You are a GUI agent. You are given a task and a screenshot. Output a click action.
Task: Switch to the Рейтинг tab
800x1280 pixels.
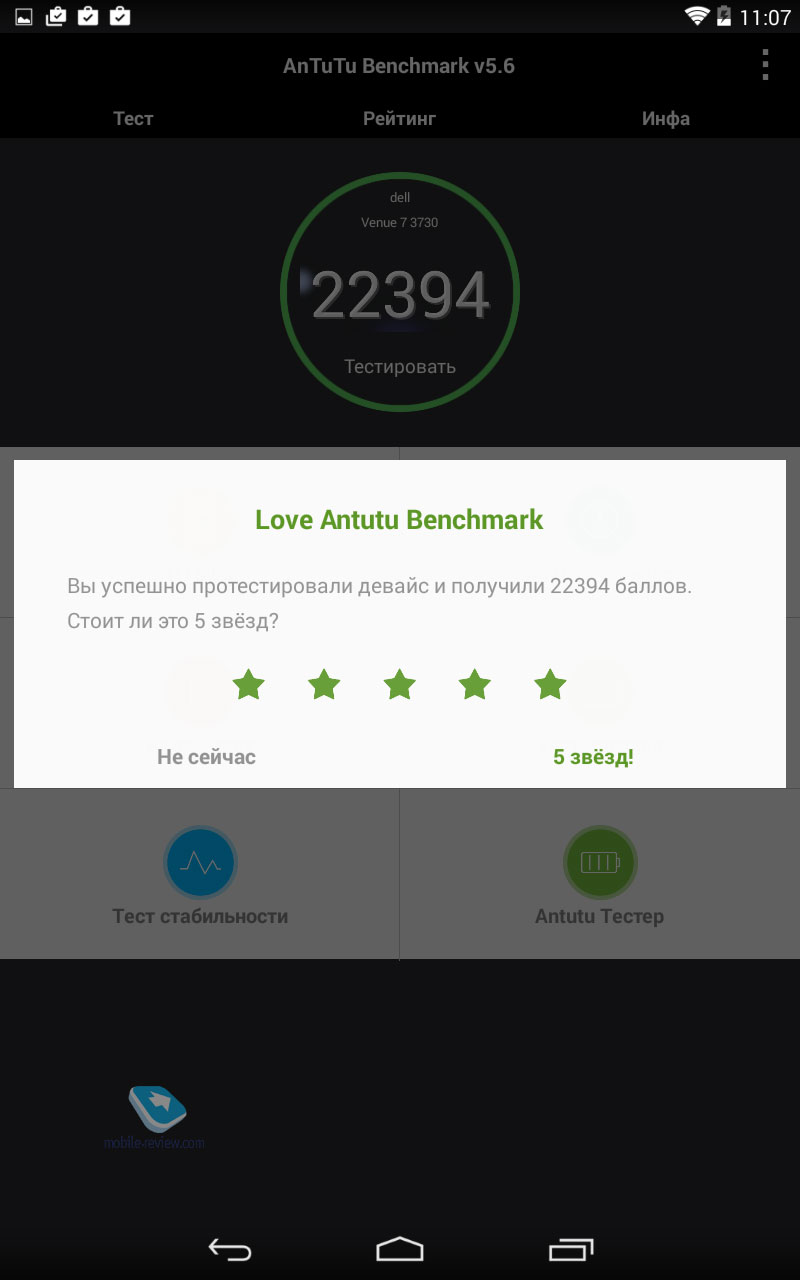coord(399,118)
